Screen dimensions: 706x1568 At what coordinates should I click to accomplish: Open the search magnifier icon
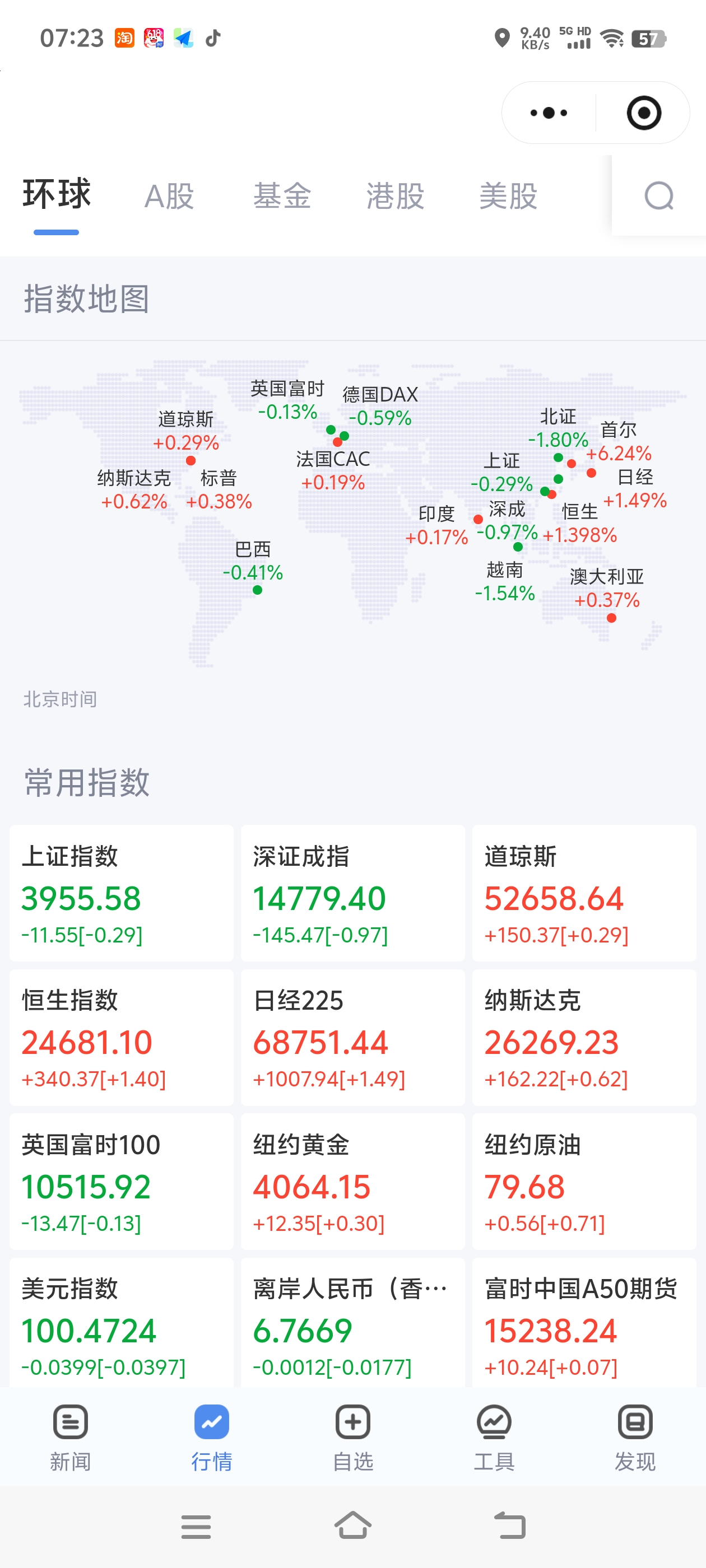click(659, 196)
